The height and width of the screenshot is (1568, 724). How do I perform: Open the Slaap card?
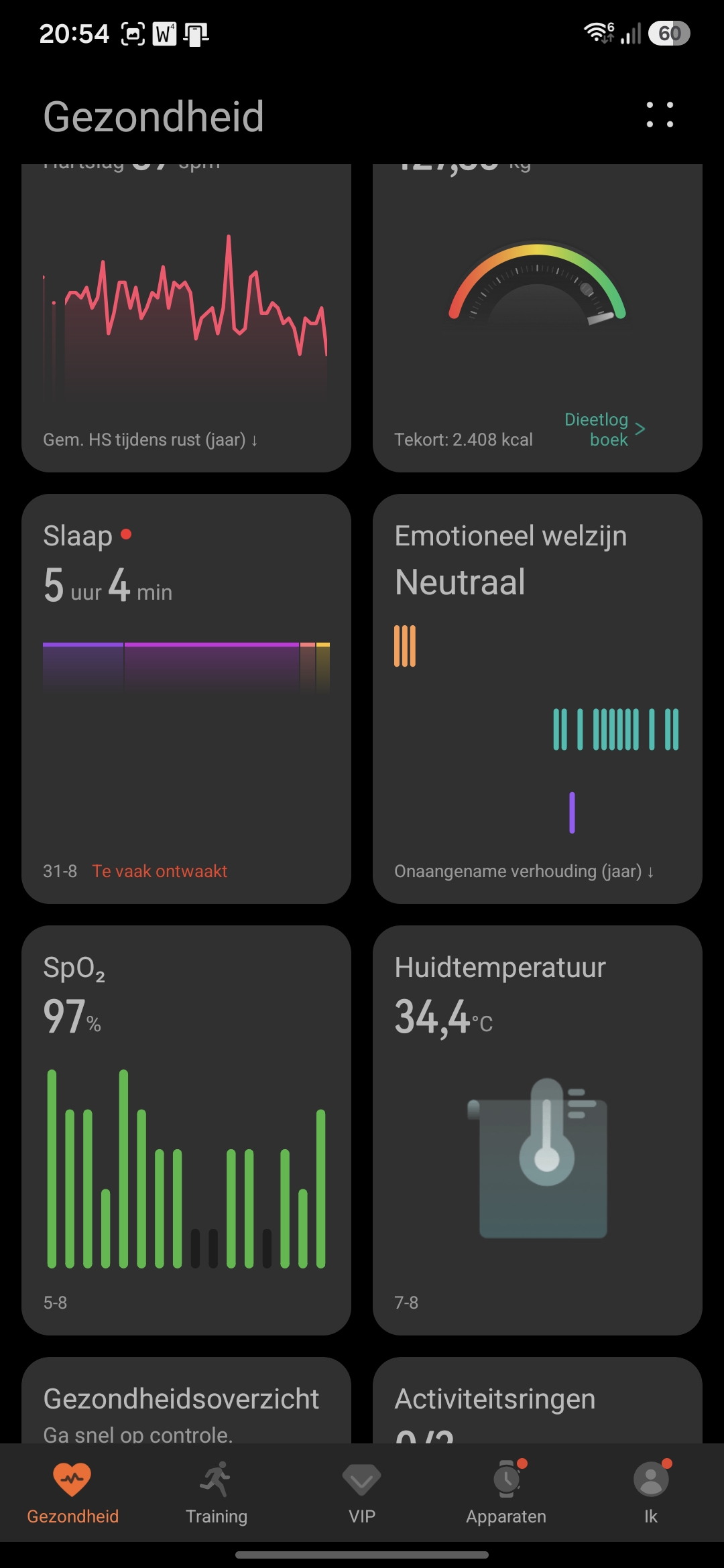186,699
